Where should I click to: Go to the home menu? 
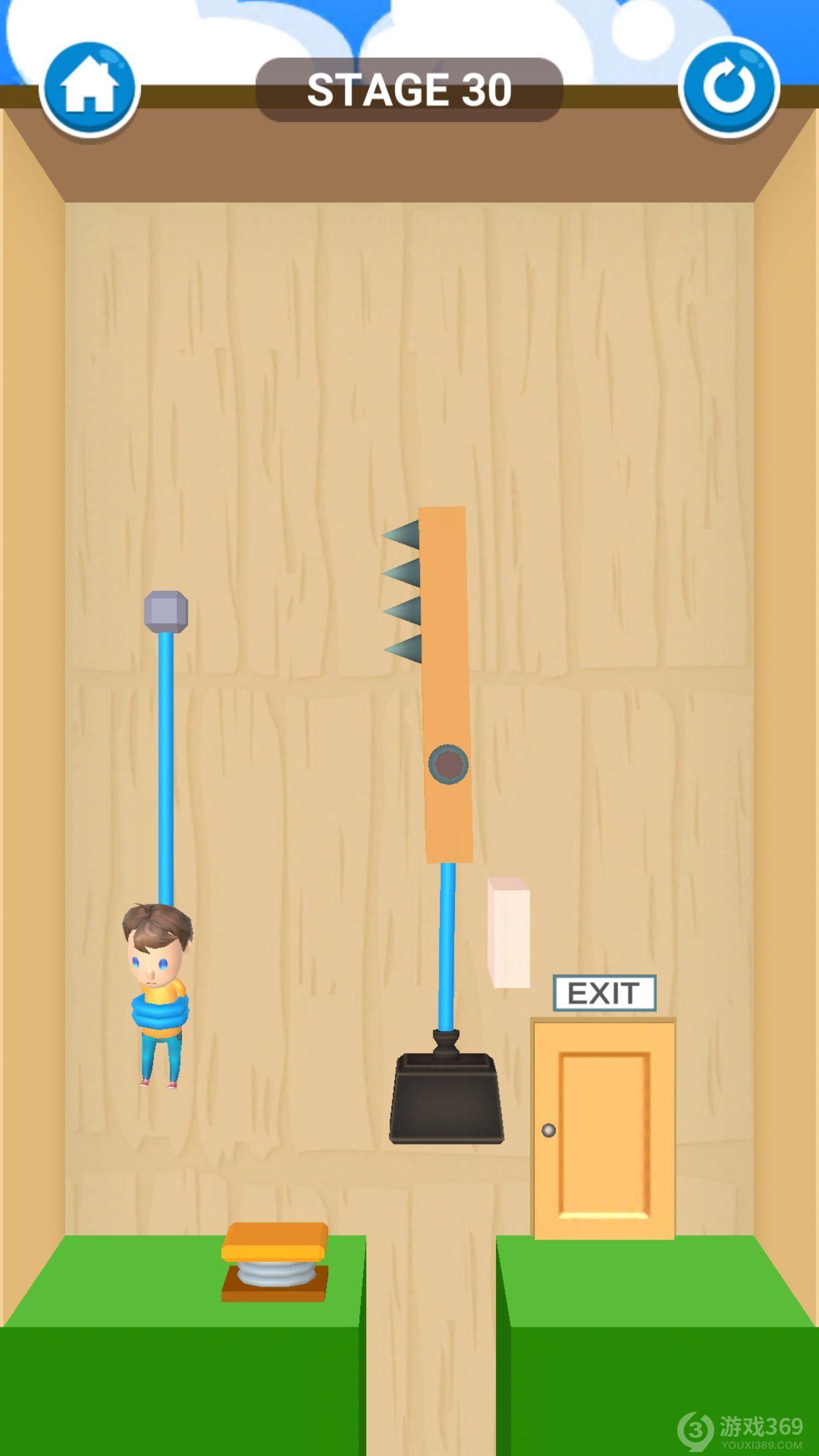[x=89, y=89]
